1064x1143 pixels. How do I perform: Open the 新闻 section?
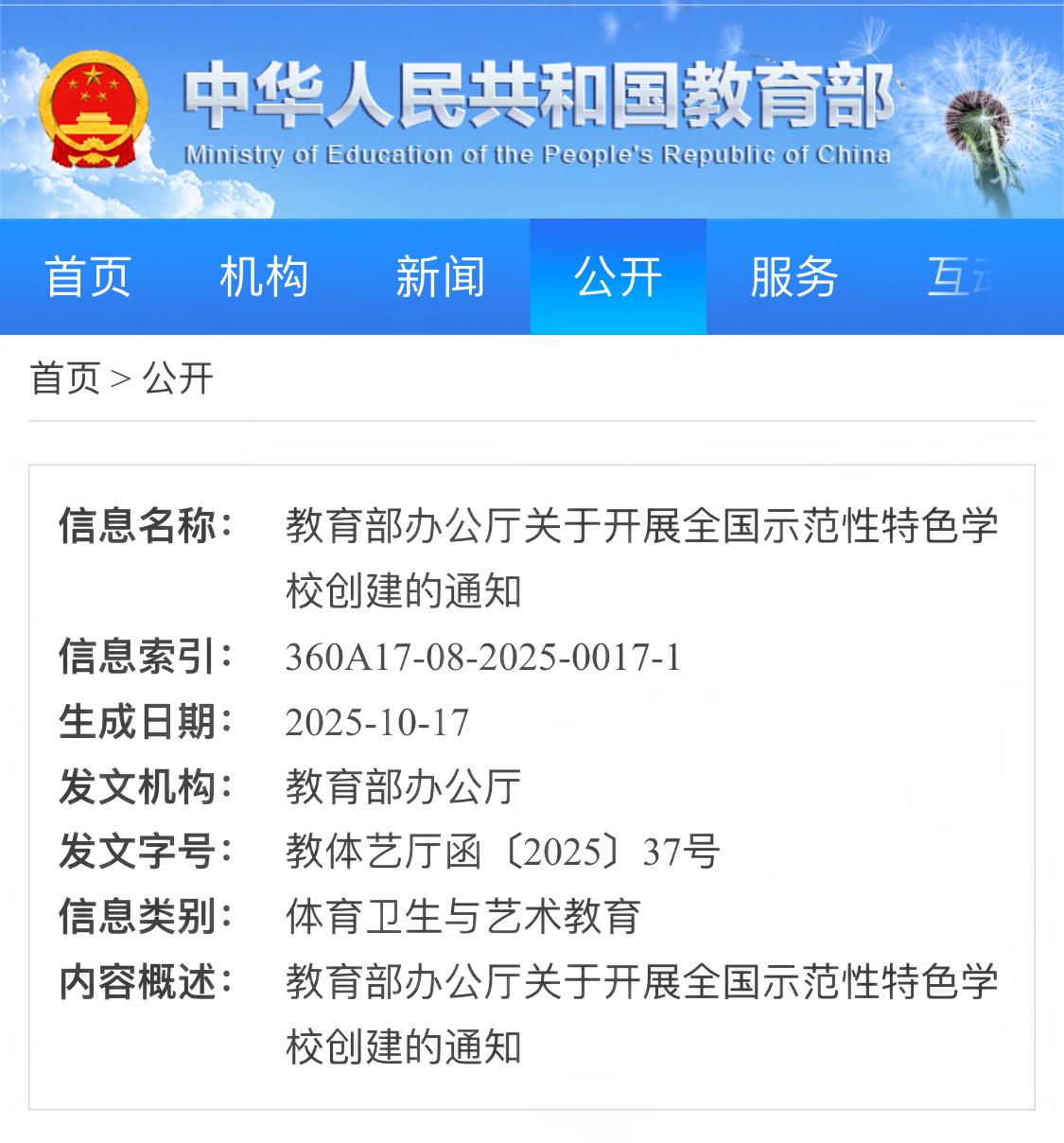pyautogui.click(x=441, y=276)
